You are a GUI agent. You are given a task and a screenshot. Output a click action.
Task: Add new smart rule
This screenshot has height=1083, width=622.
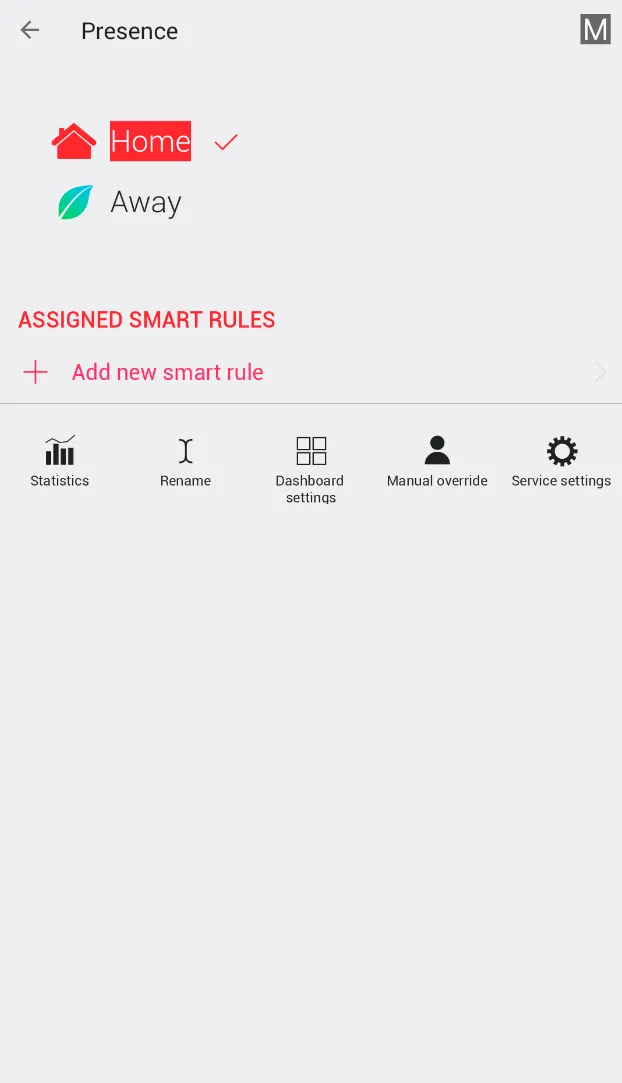pyautogui.click(x=167, y=372)
